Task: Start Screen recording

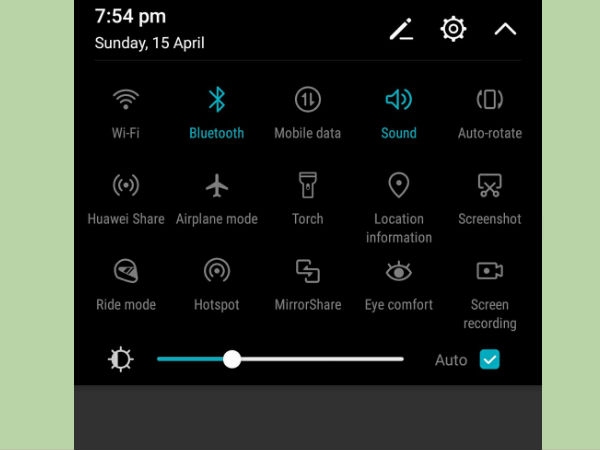Action: click(490, 272)
